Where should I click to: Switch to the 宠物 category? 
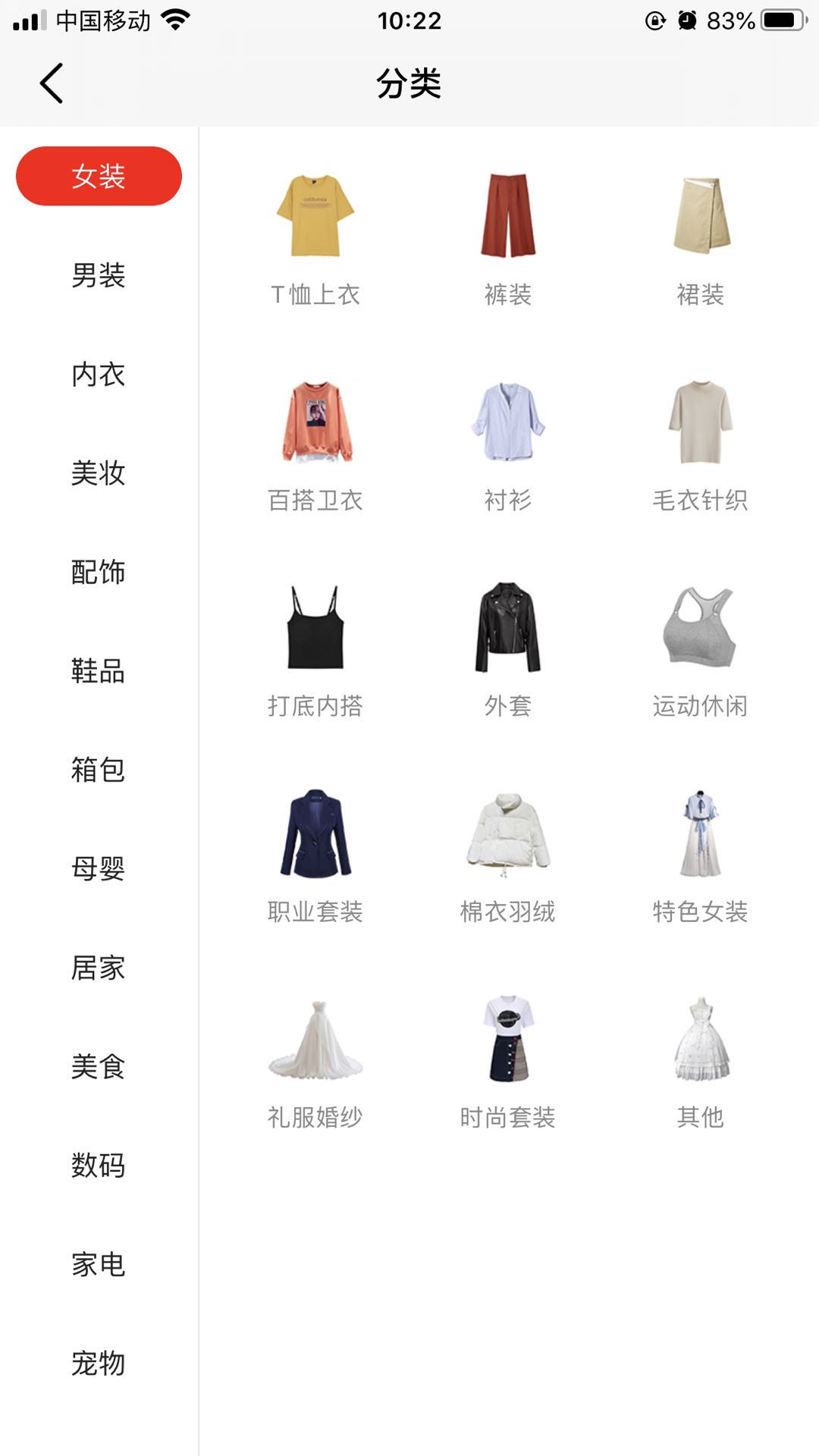tap(99, 1363)
